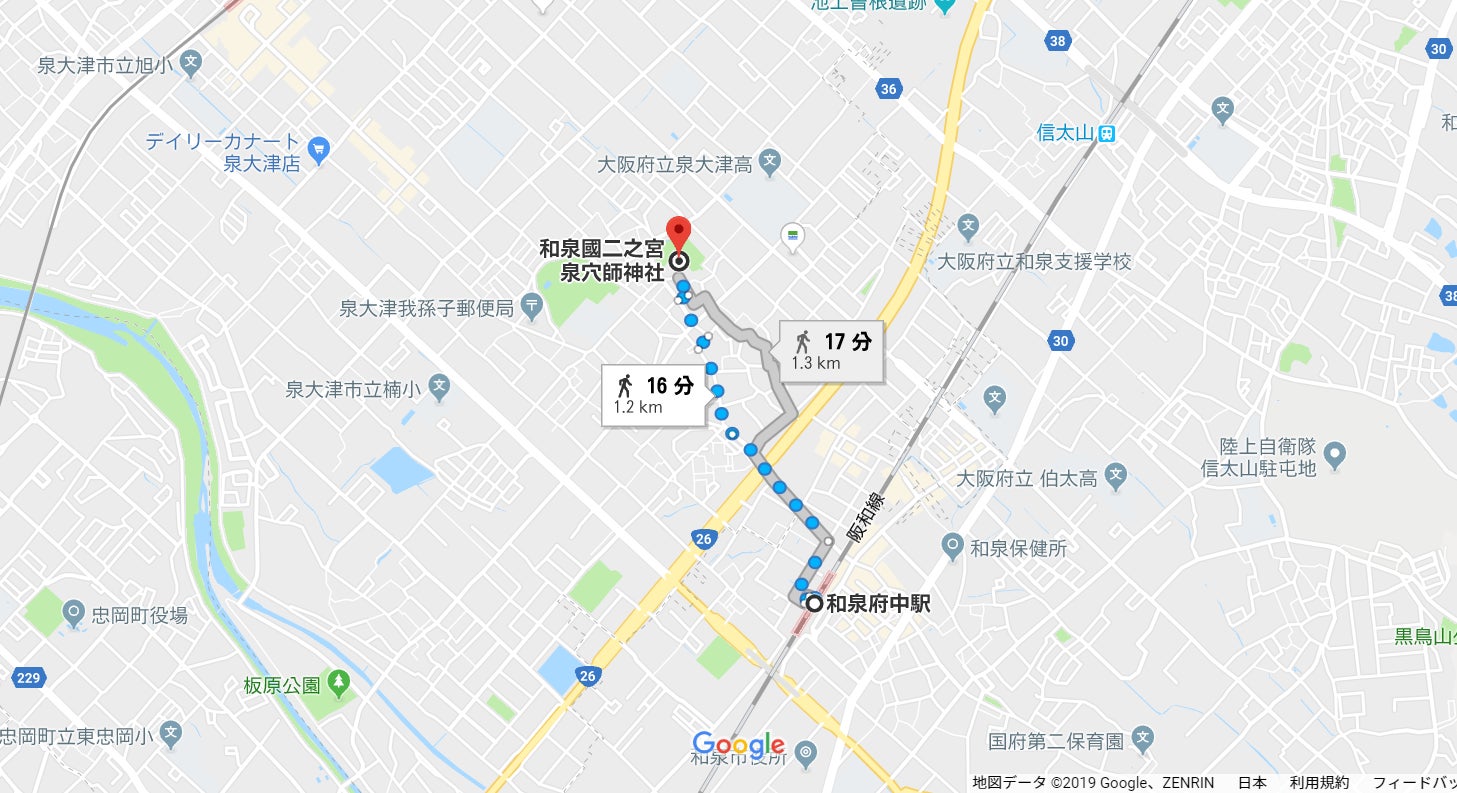The image size is (1457, 793).
Task: Tap the 陸上自衛隊 信太山駐屯地 marker
Action: 1333,458
